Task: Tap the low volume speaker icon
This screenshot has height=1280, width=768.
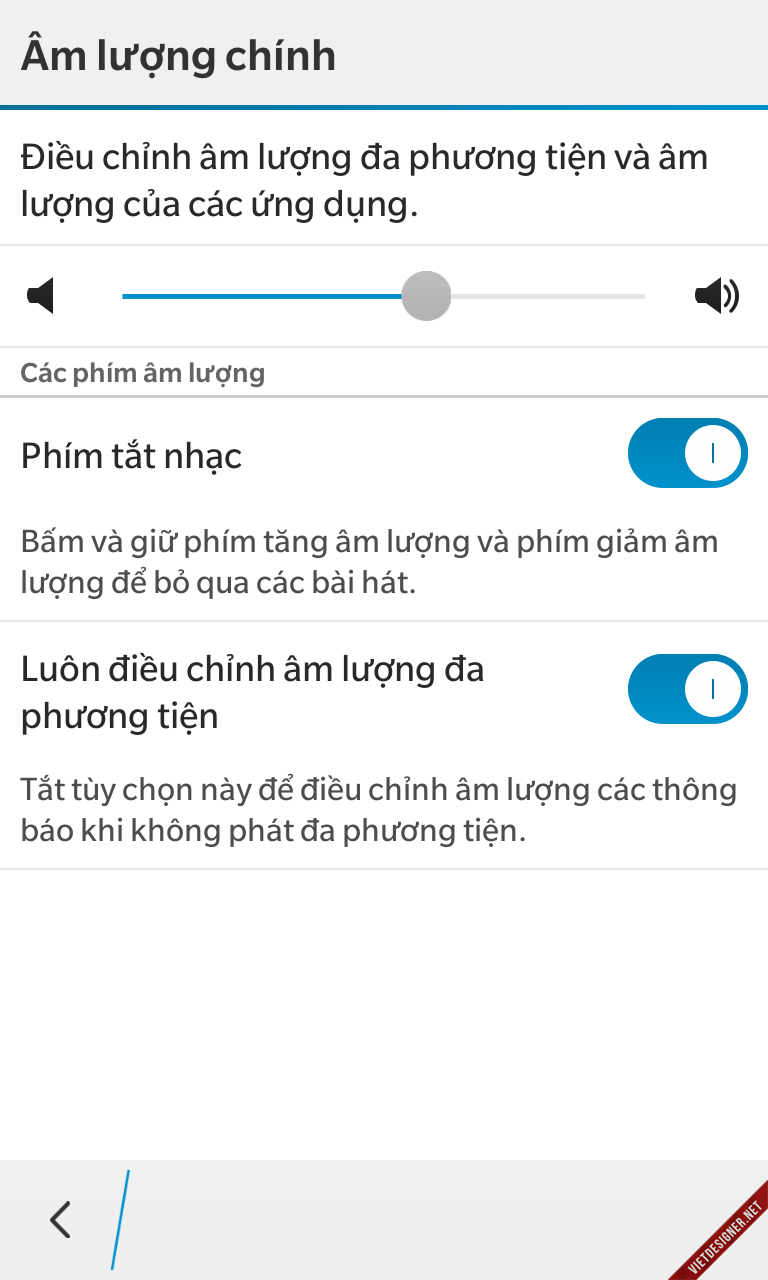Action: point(40,297)
